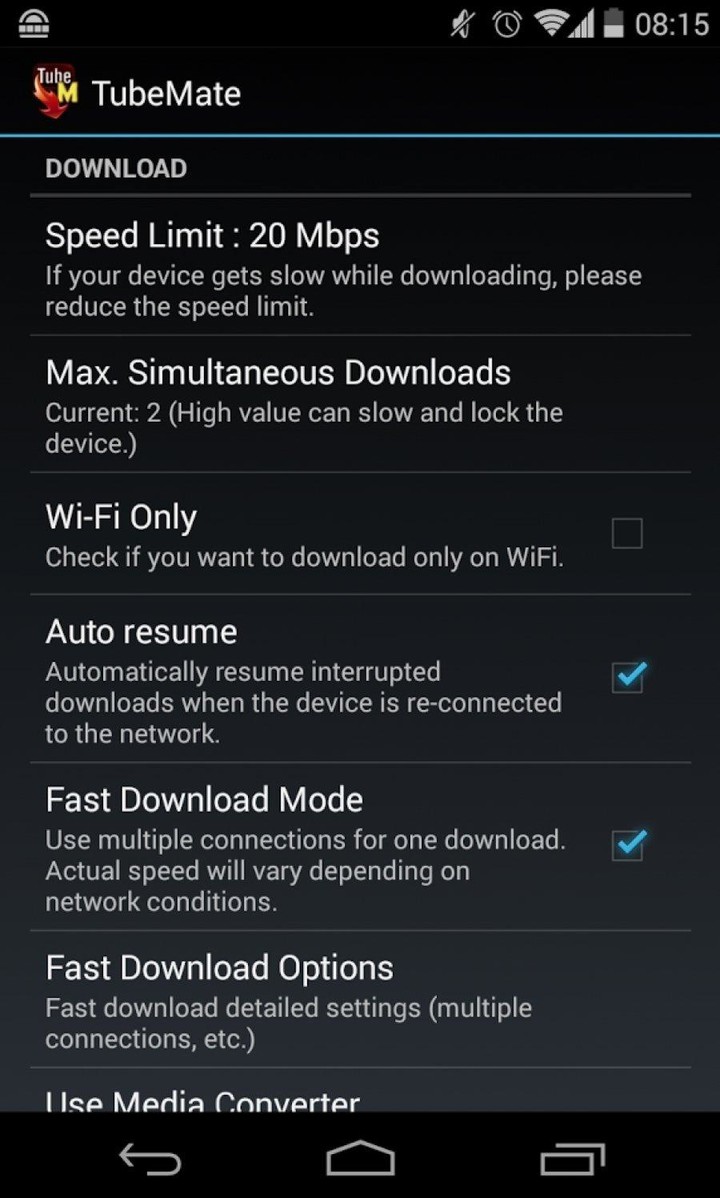Open the Use Media Converter setting
720x1198 pixels.
360,1091
